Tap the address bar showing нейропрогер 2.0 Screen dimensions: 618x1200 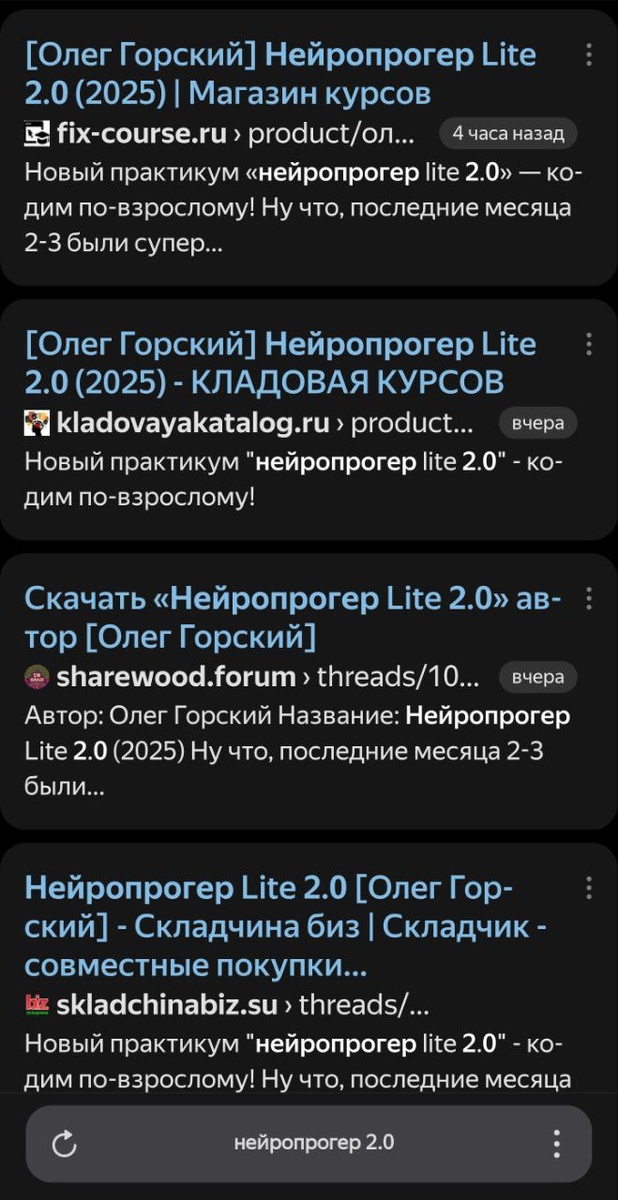click(x=313, y=1143)
